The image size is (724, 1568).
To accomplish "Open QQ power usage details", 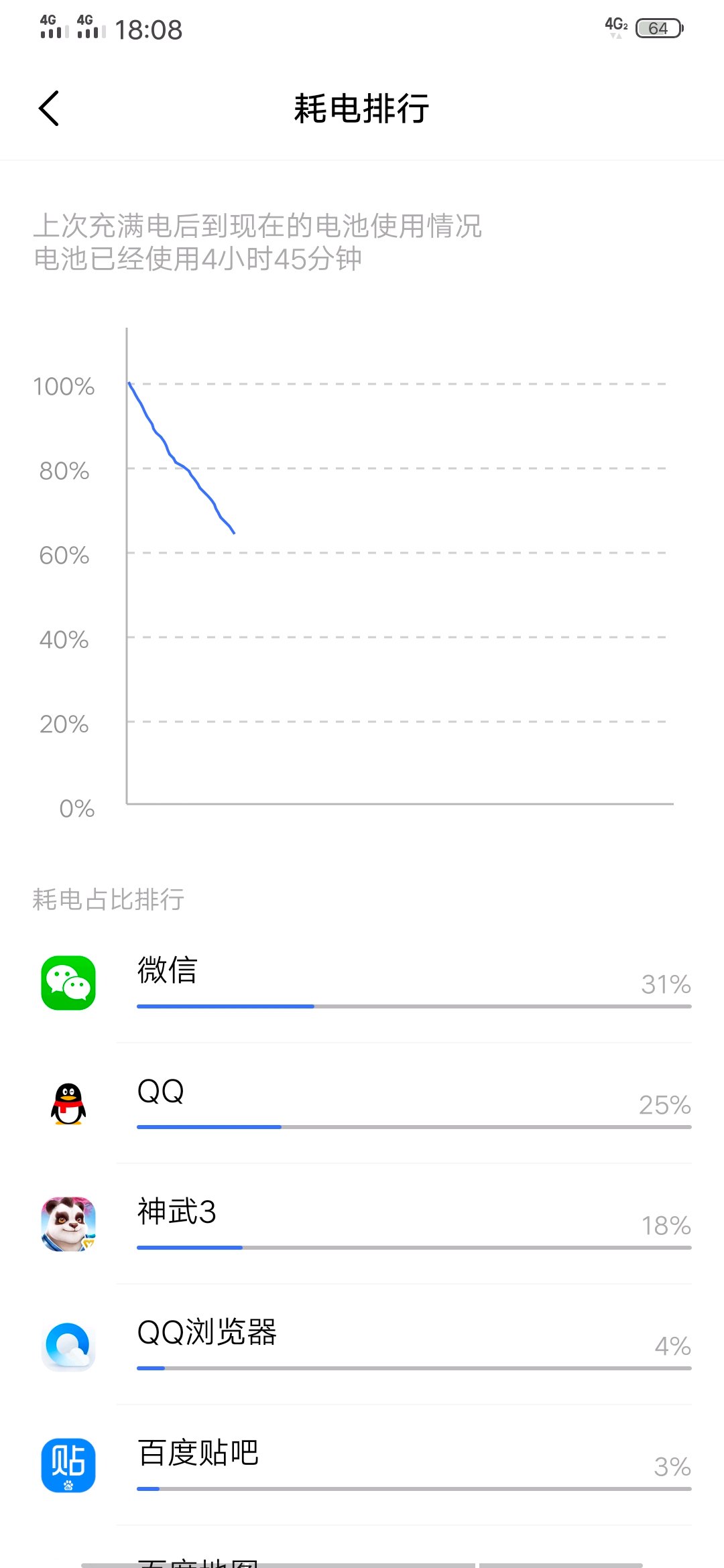I will [362, 1104].
